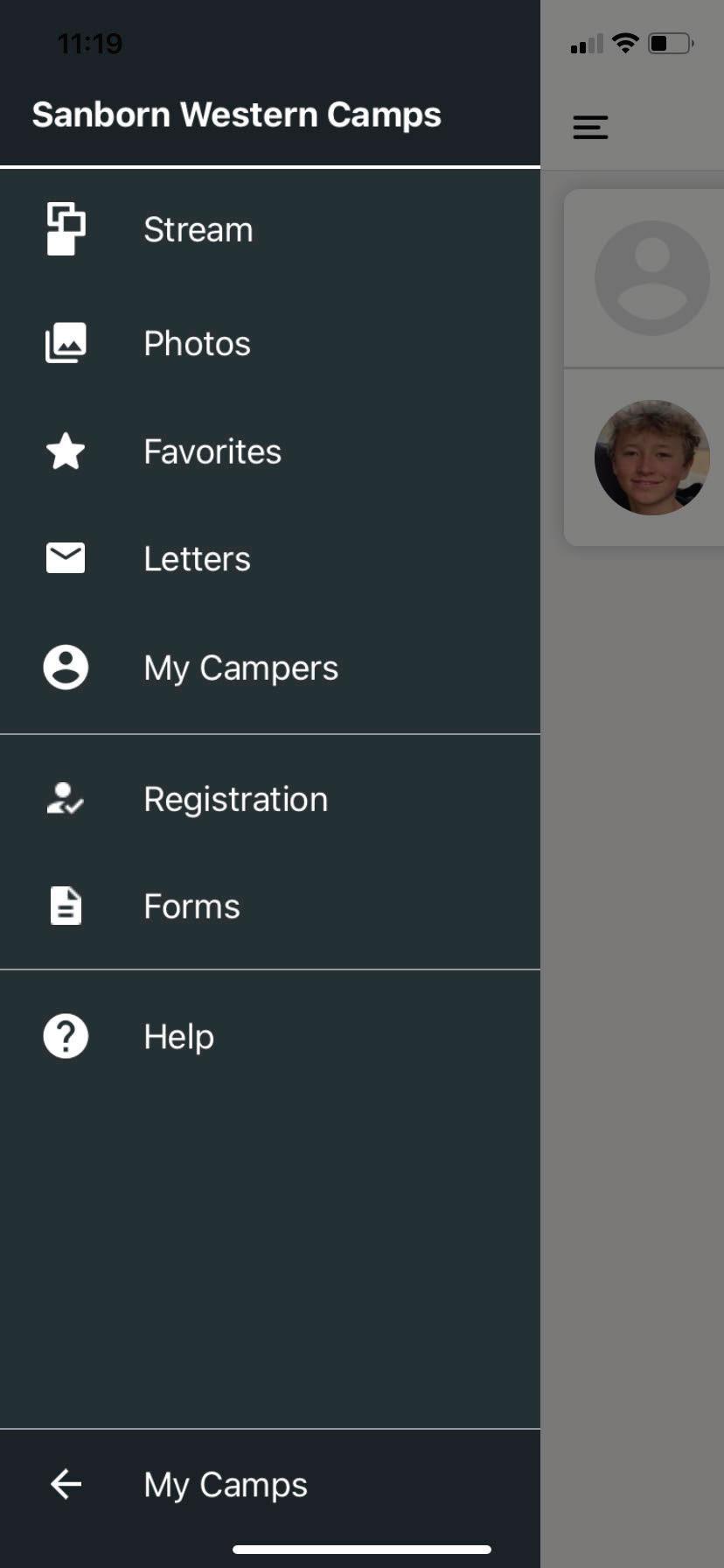This screenshot has width=724, height=1568.
Task: Open the Forms page
Action: point(191,907)
